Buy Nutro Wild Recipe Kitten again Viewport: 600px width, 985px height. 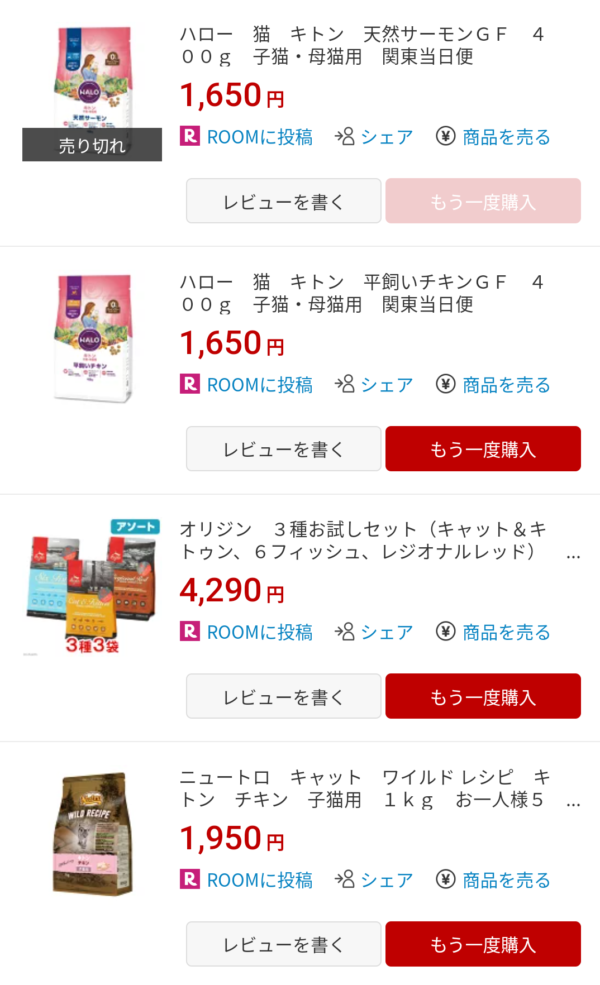483,944
